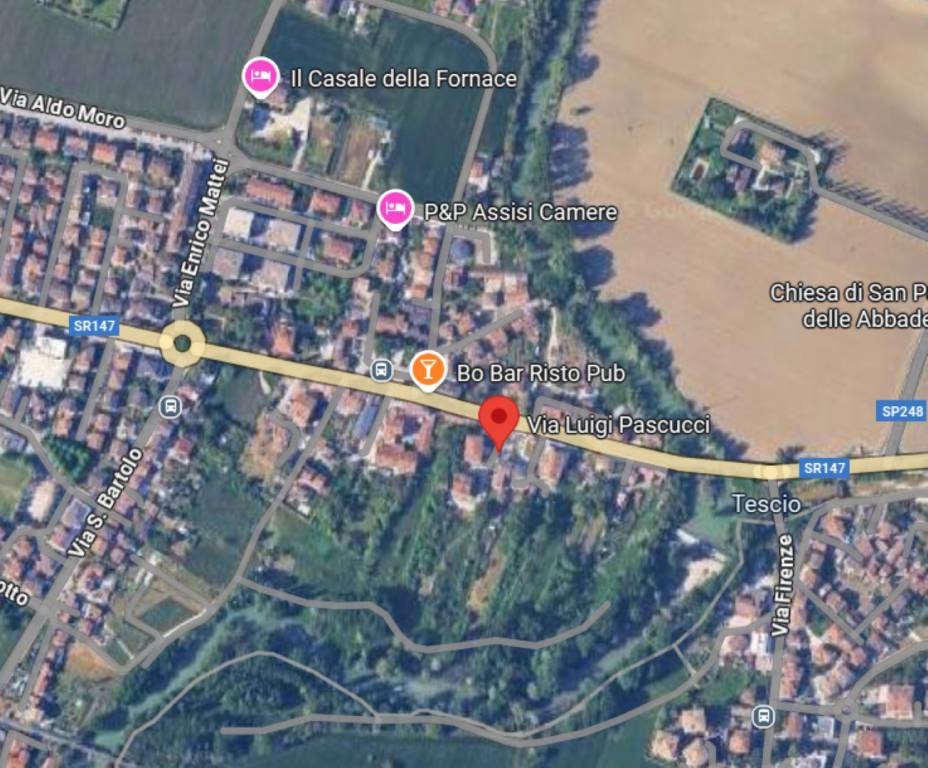Tap the red location pin on Via Luigi Pascucci

[499, 418]
